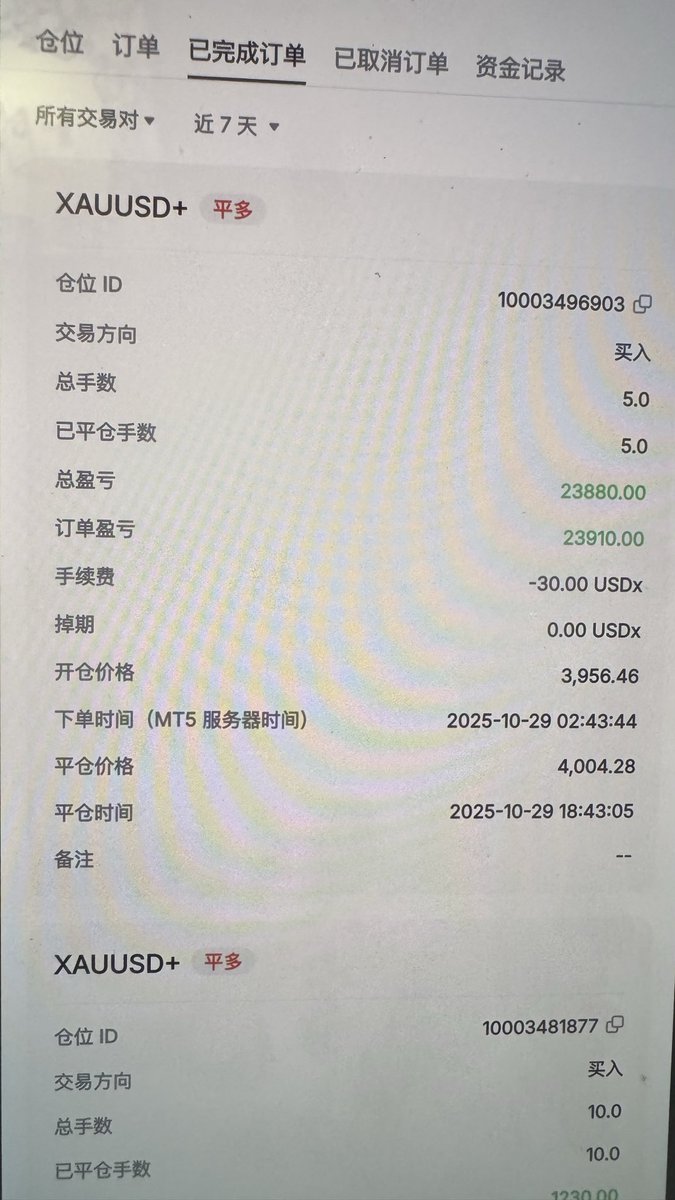Select the 已完成订单 tab

tap(247, 54)
